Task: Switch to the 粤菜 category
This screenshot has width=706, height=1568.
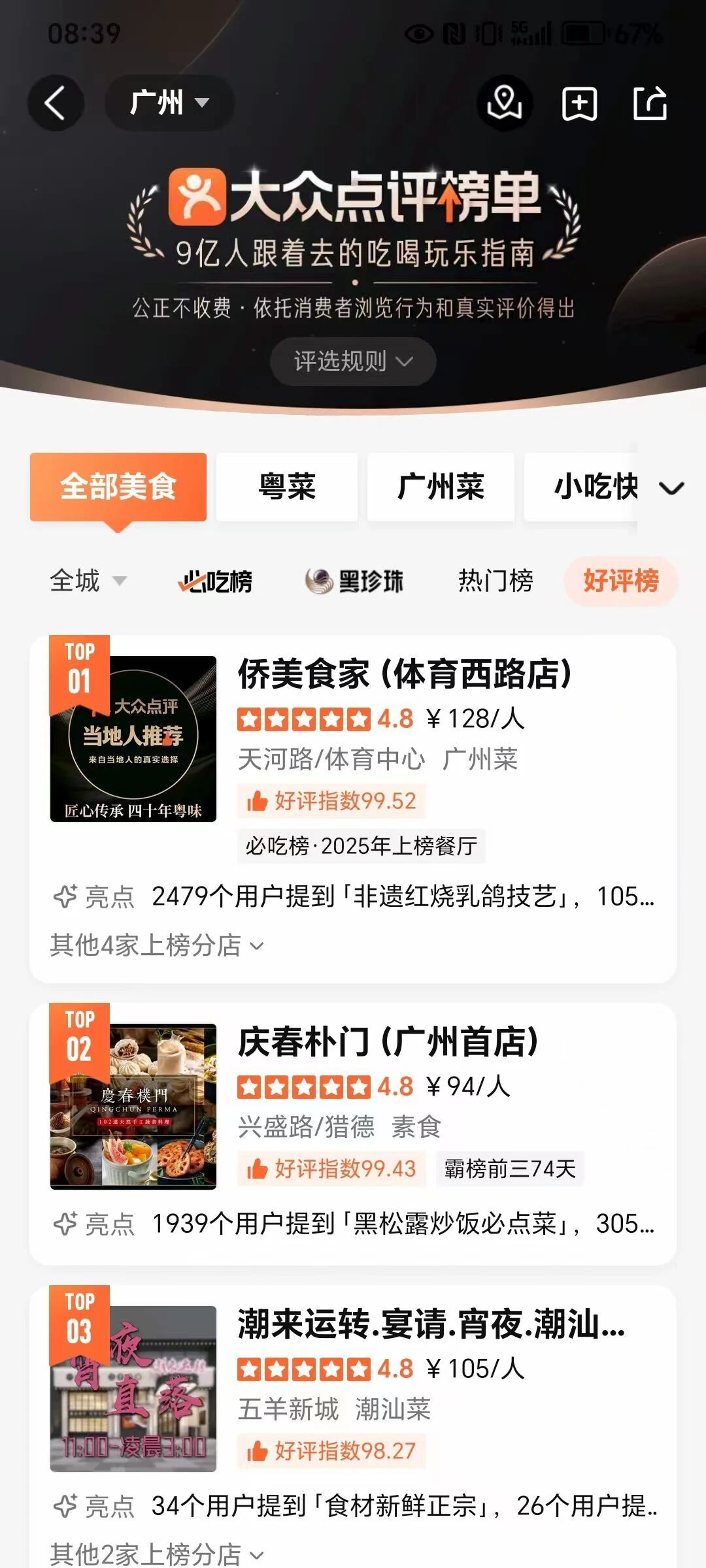Action: [287, 487]
